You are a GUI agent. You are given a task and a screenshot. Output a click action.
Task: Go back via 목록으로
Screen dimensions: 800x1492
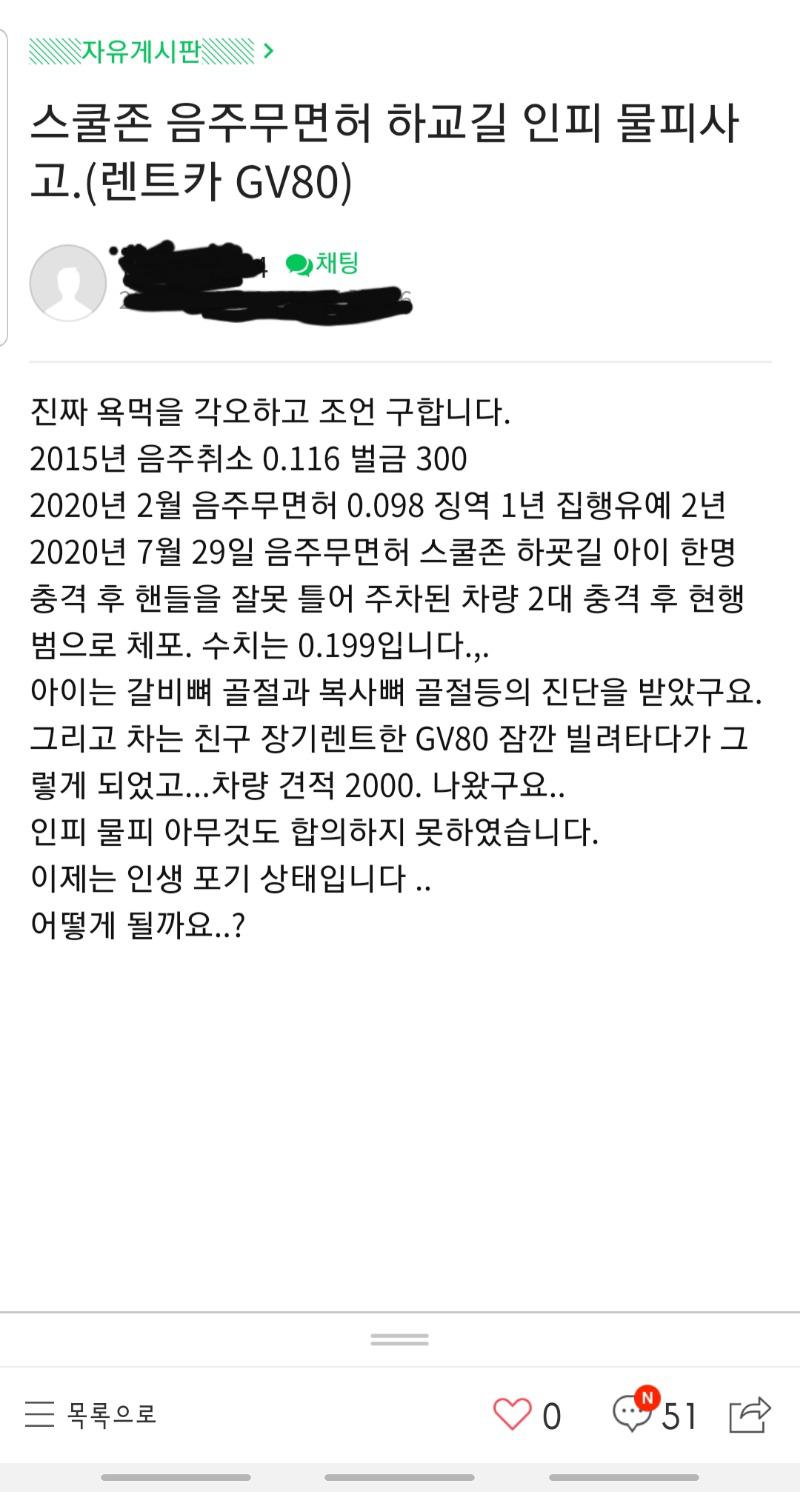91,1414
